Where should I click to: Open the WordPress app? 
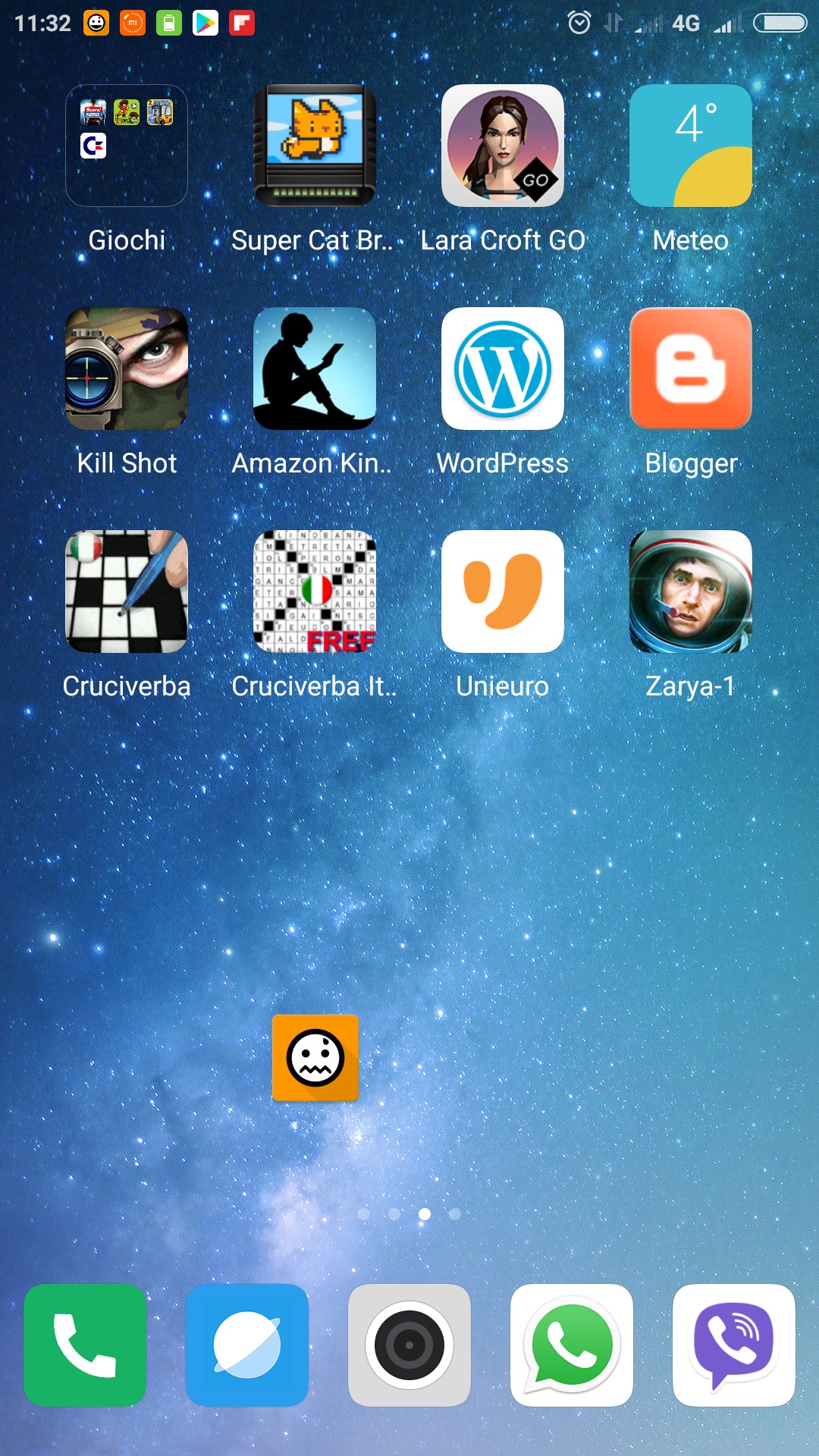503,369
